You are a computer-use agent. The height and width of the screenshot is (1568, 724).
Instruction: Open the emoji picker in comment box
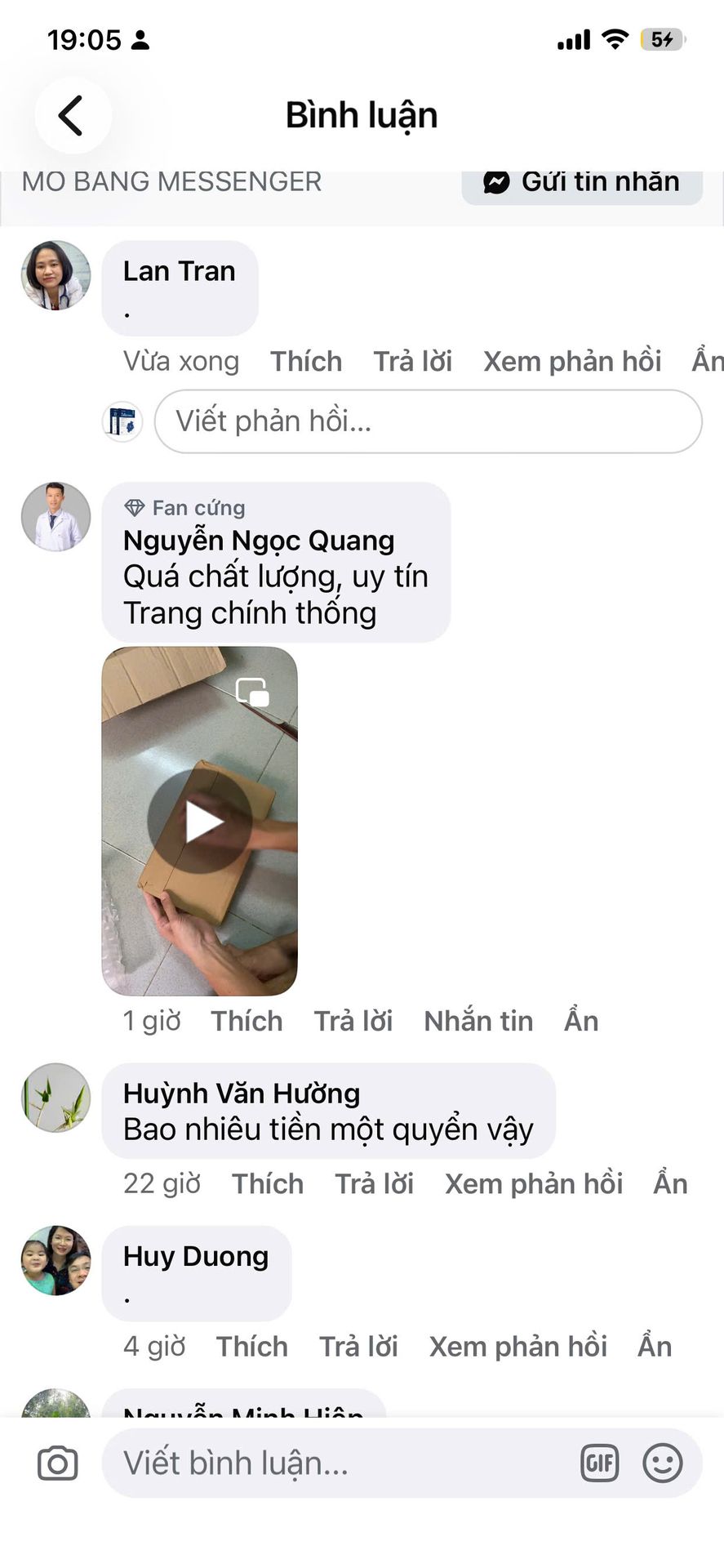pyautogui.click(x=662, y=1463)
